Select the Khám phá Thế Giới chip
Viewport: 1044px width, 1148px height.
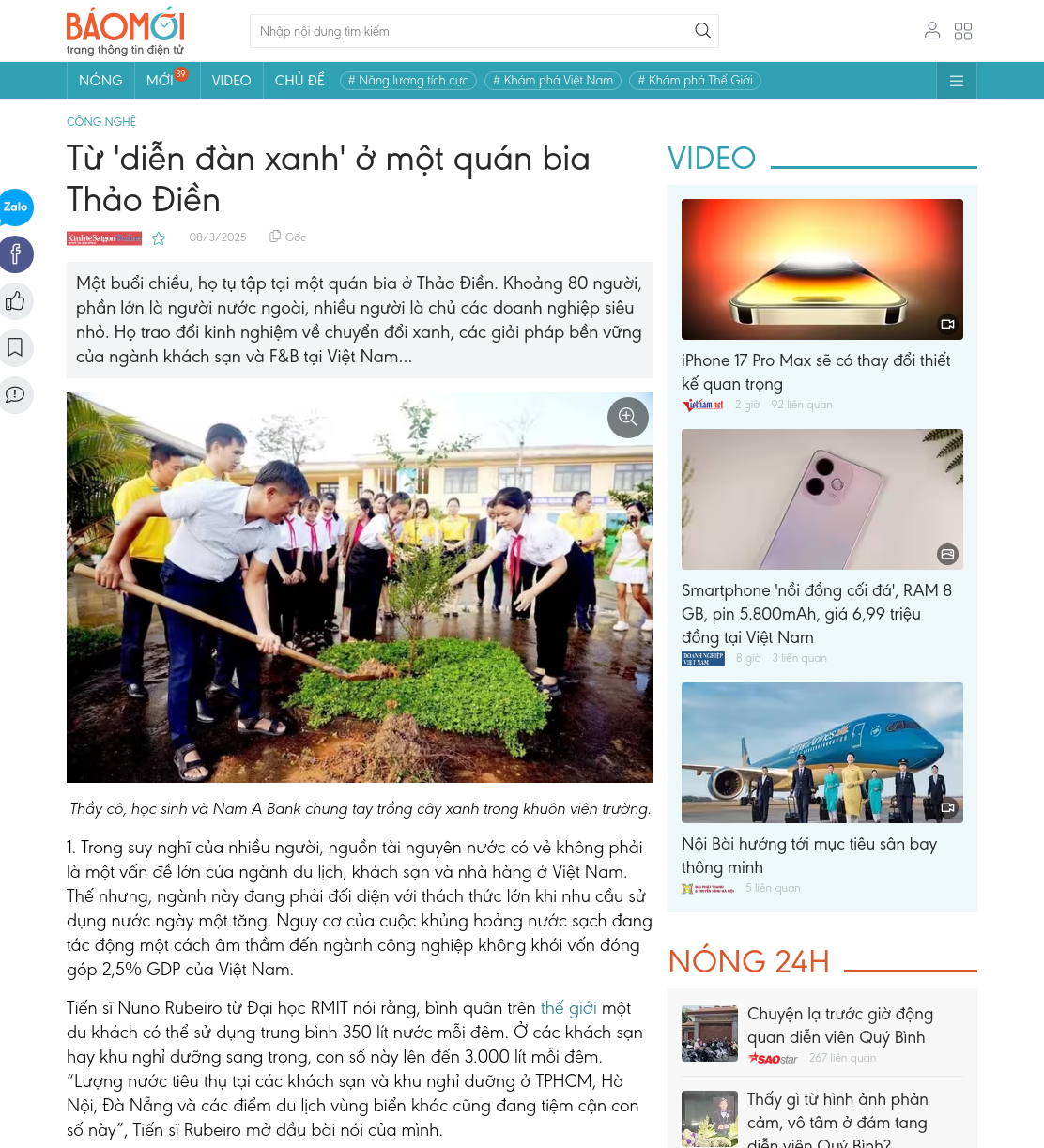pyautogui.click(x=695, y=81)
